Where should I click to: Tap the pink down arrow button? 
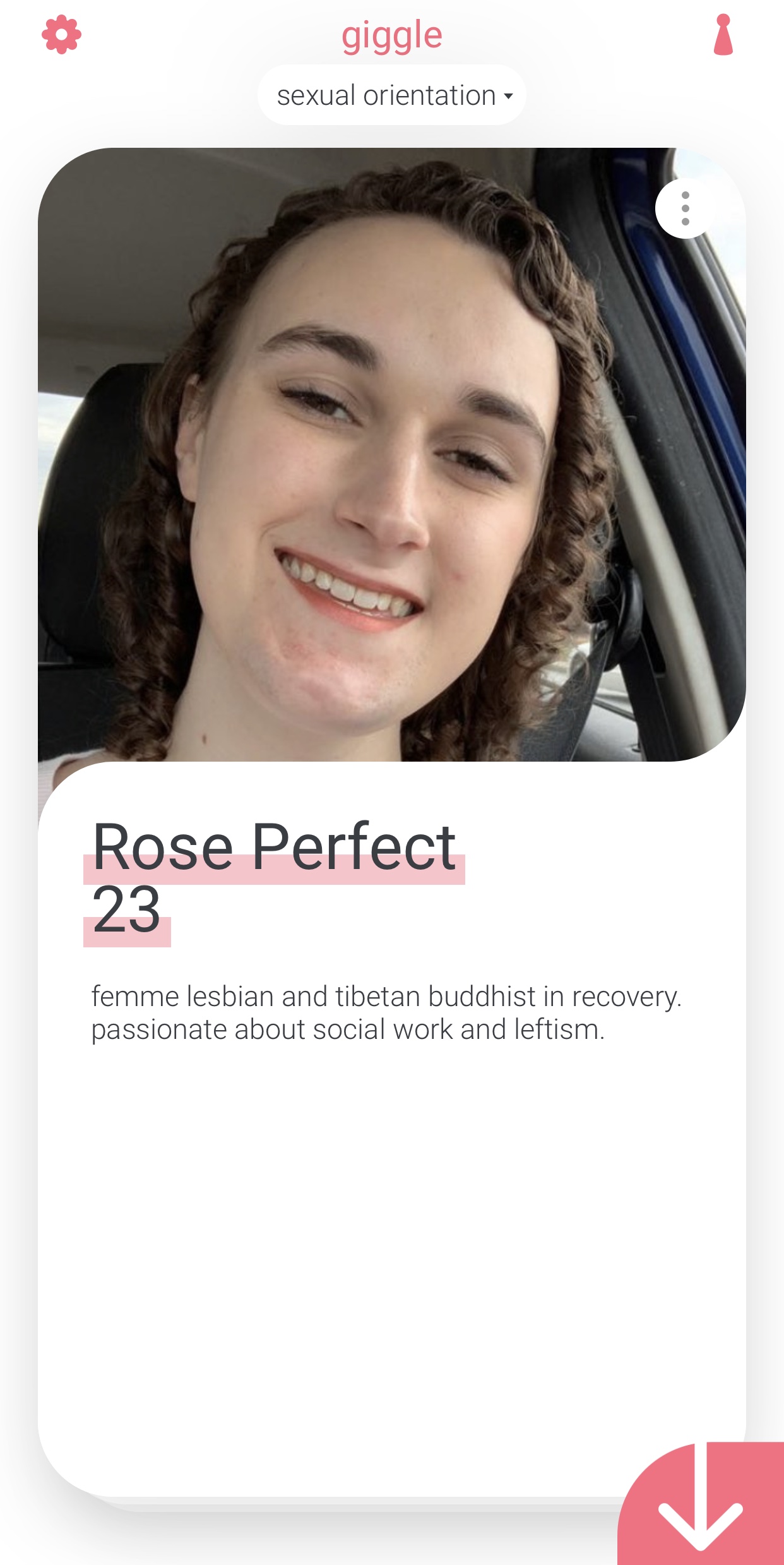[701, 1503]
